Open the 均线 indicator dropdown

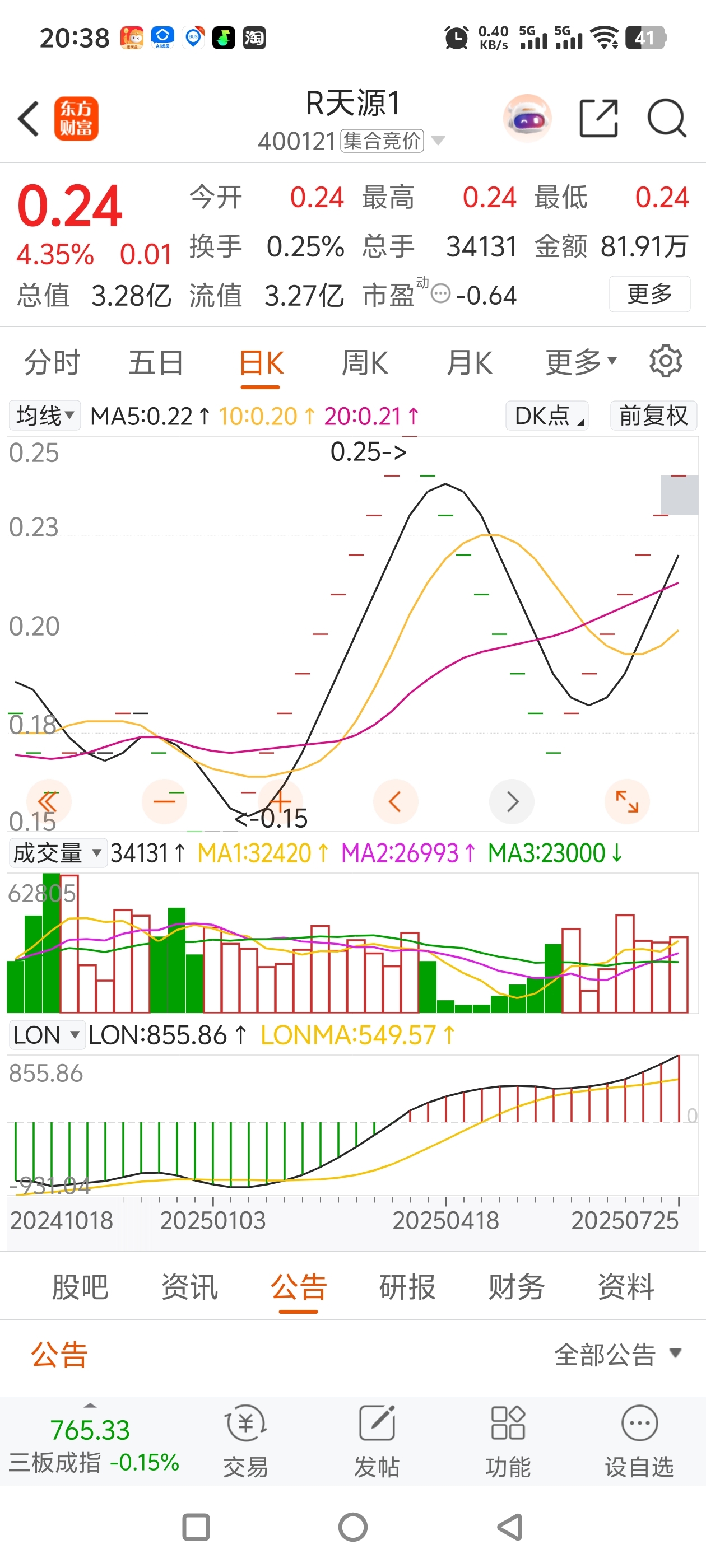point(45,416)
